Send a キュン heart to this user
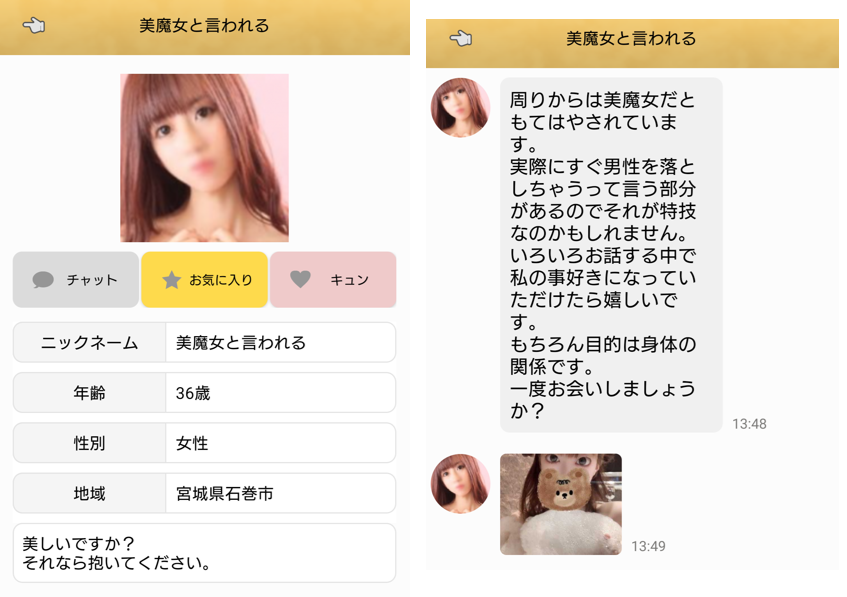The height and width of the screenshot is (597, 847). [332, 280]
